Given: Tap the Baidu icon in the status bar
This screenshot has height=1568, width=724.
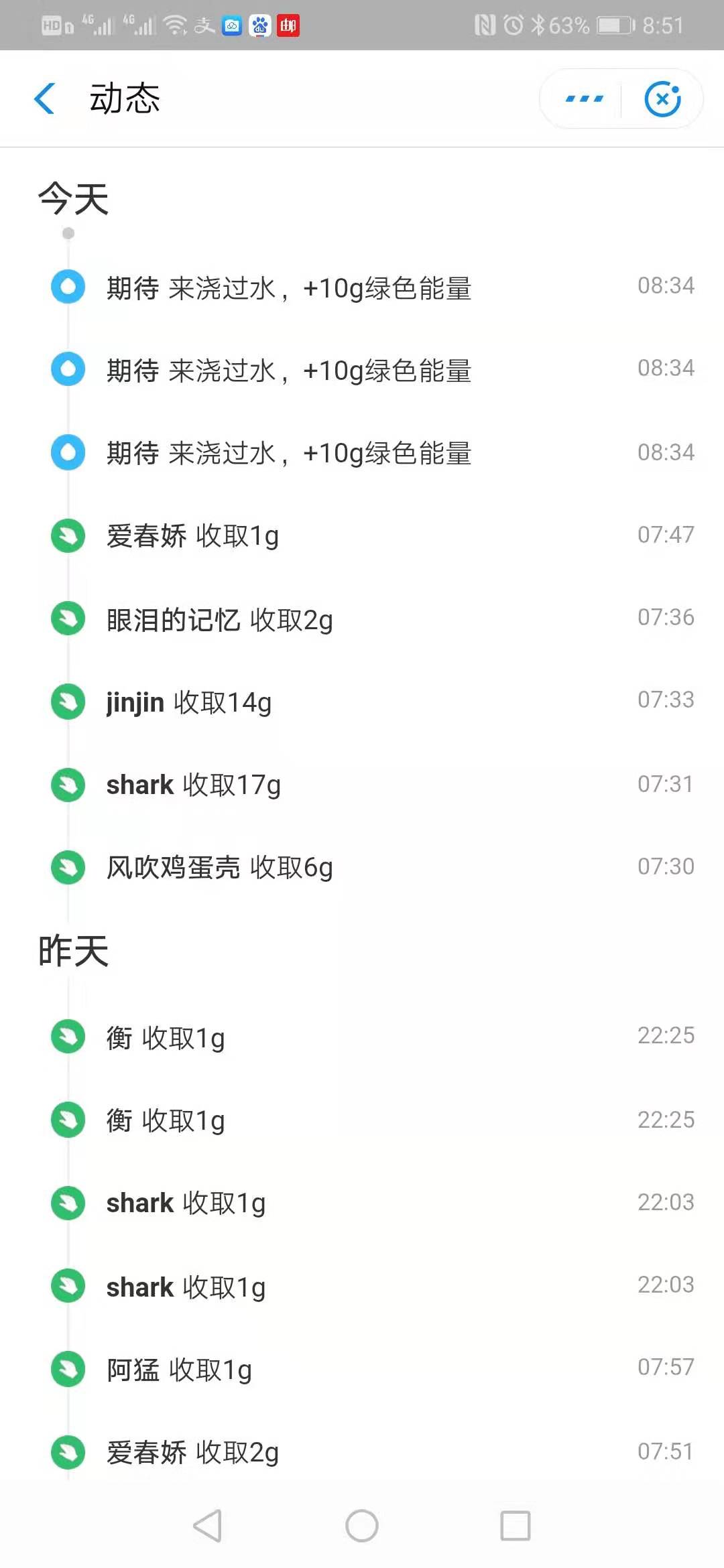Looking at the screenshot, I should pos(260,25).
